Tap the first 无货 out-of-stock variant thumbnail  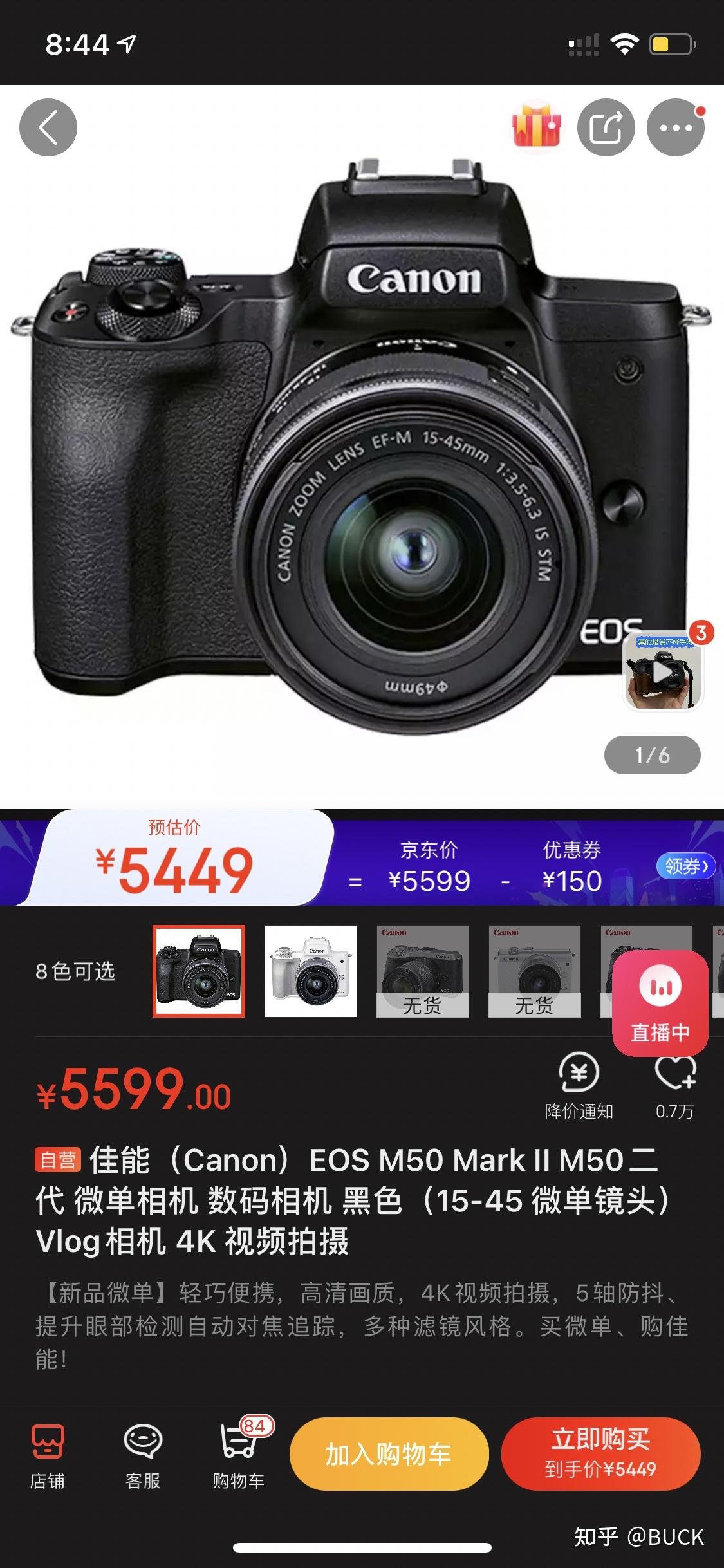pos(422,971)
